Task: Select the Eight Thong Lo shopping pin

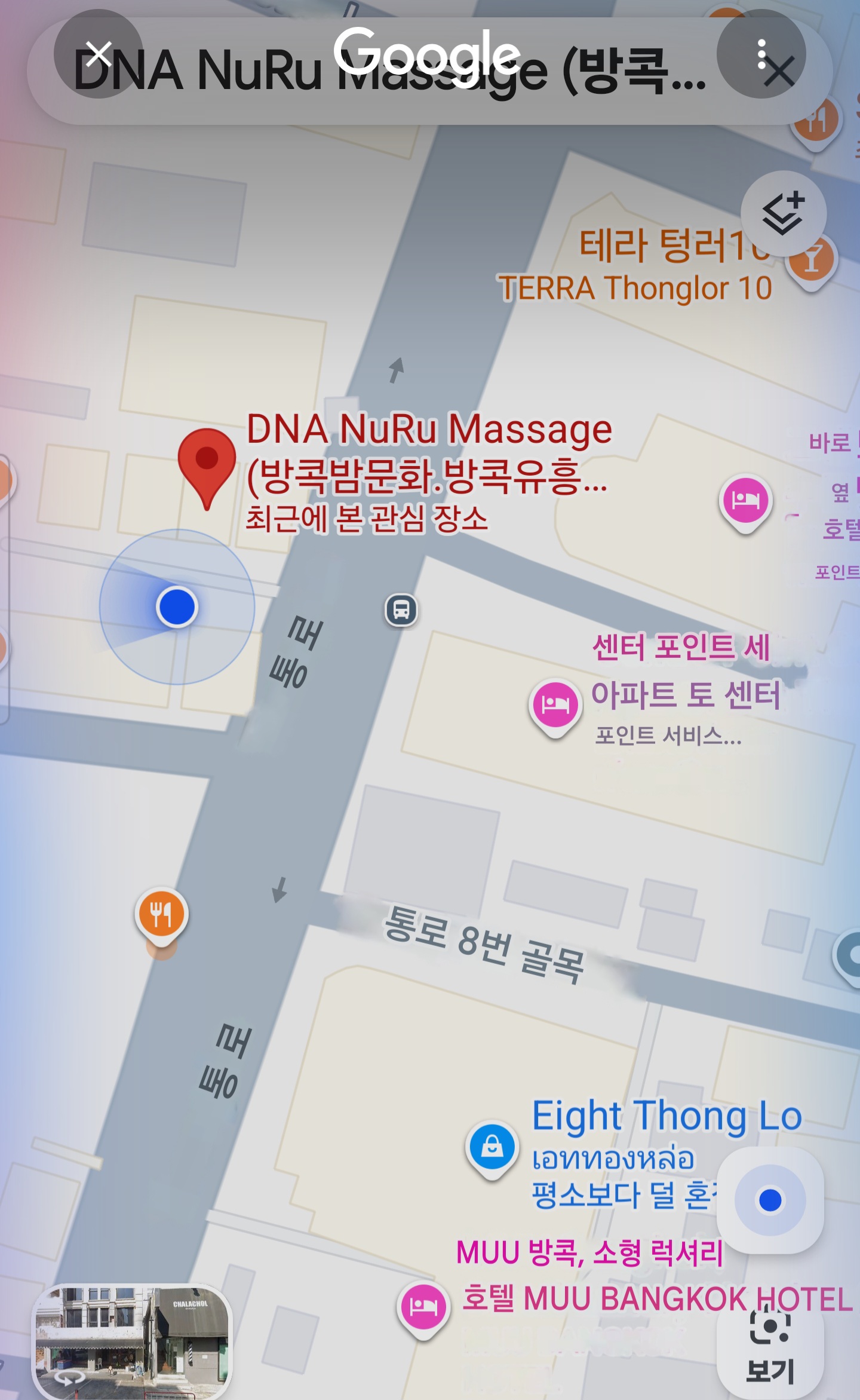Action: [492, 1147]
